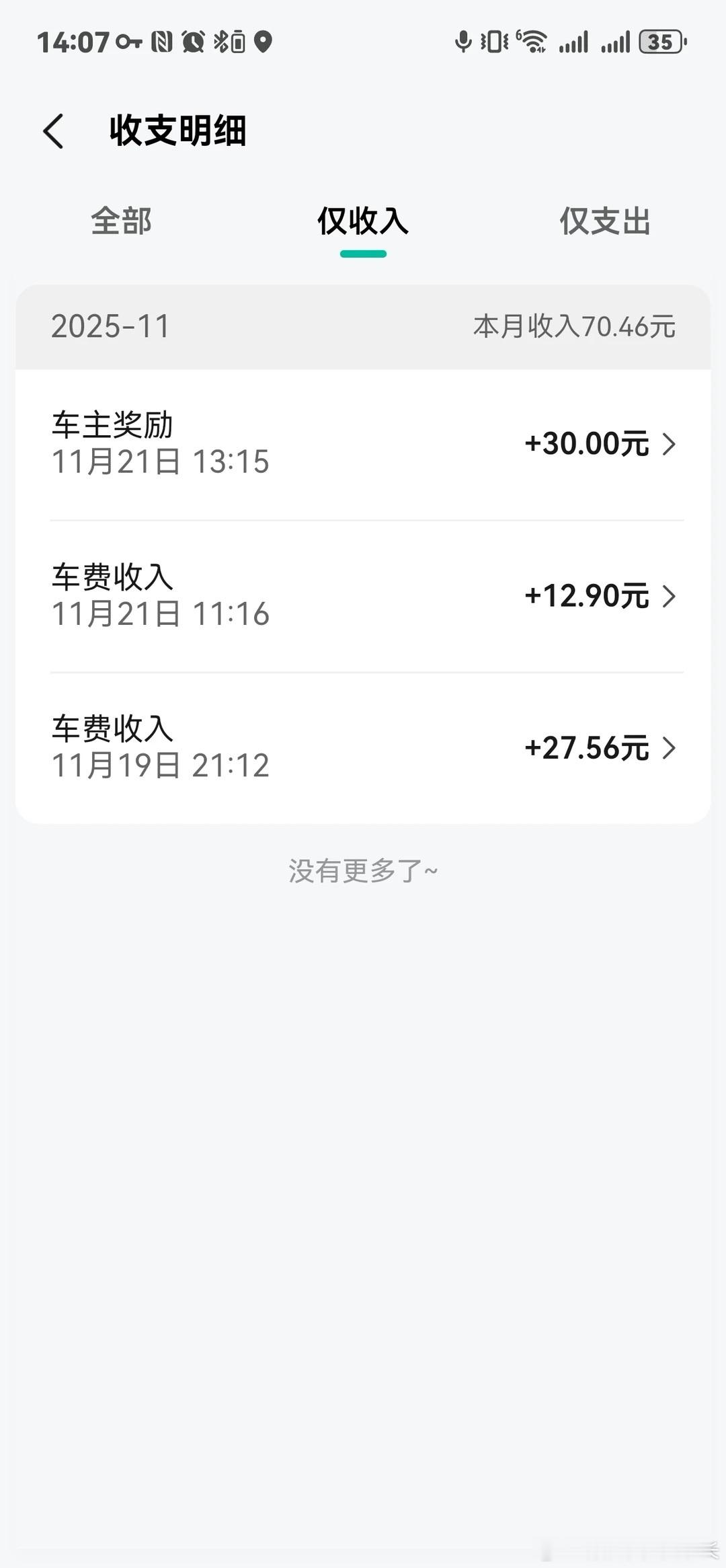Go back from 收支明细 page

tap(54, 130)
